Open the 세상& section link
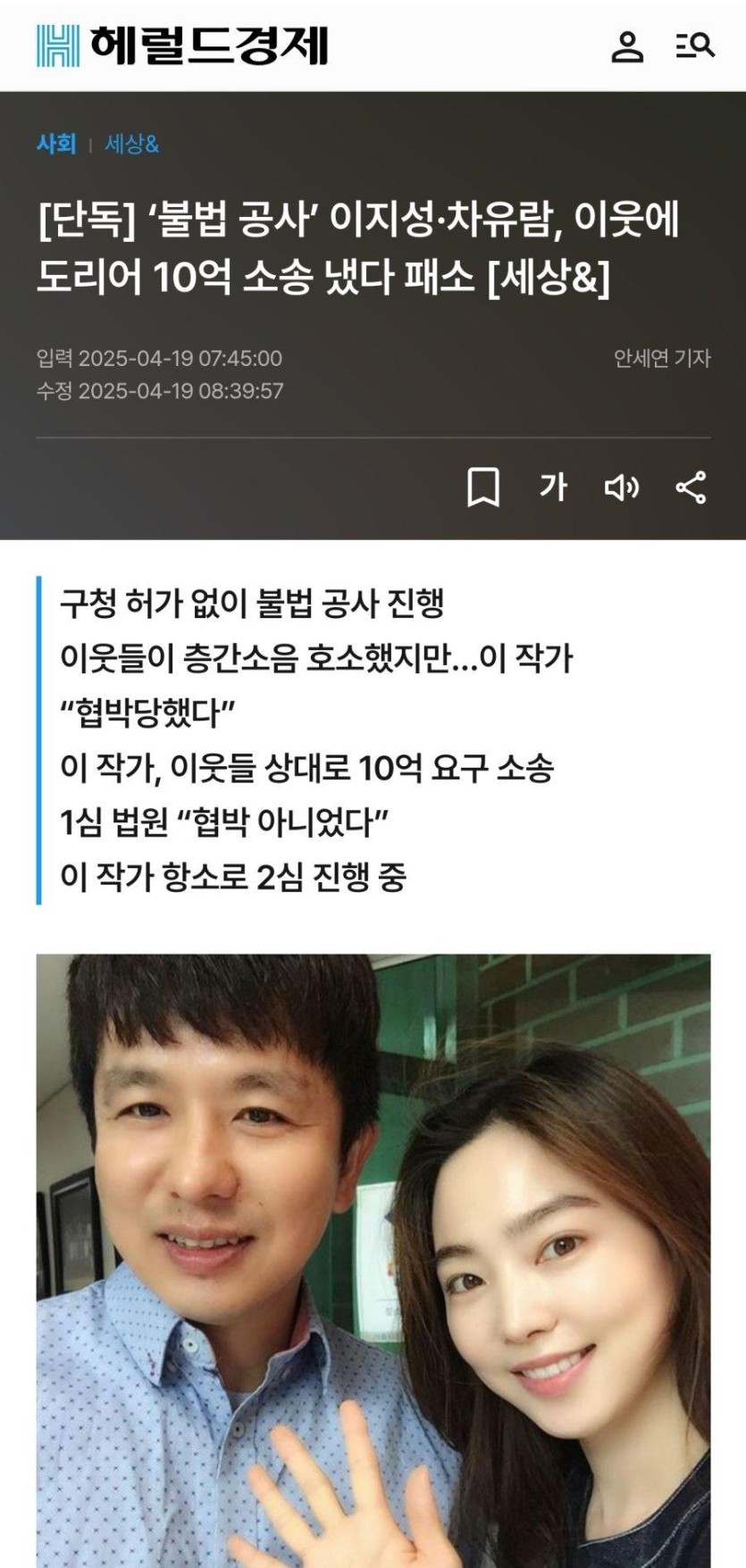This screenshot has width=746, height=1568. (131, 144)
